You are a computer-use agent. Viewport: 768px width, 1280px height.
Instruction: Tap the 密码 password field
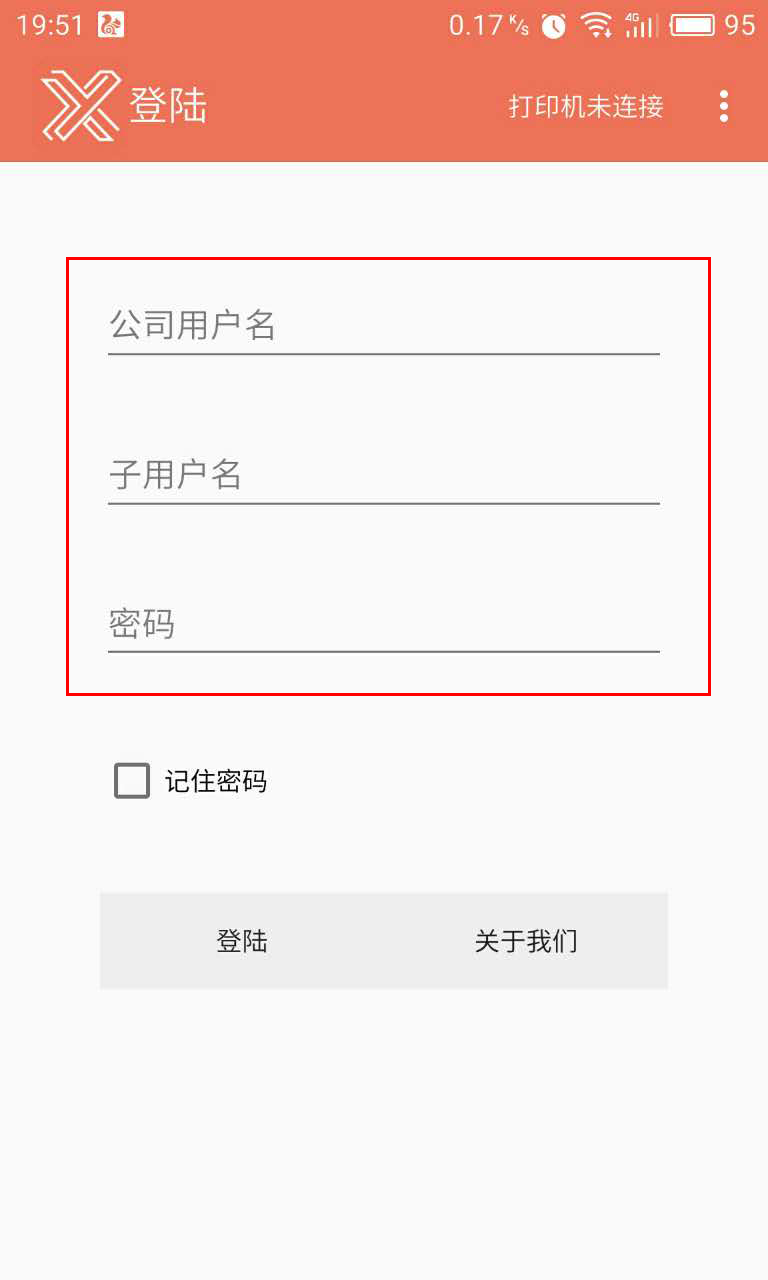383,624
